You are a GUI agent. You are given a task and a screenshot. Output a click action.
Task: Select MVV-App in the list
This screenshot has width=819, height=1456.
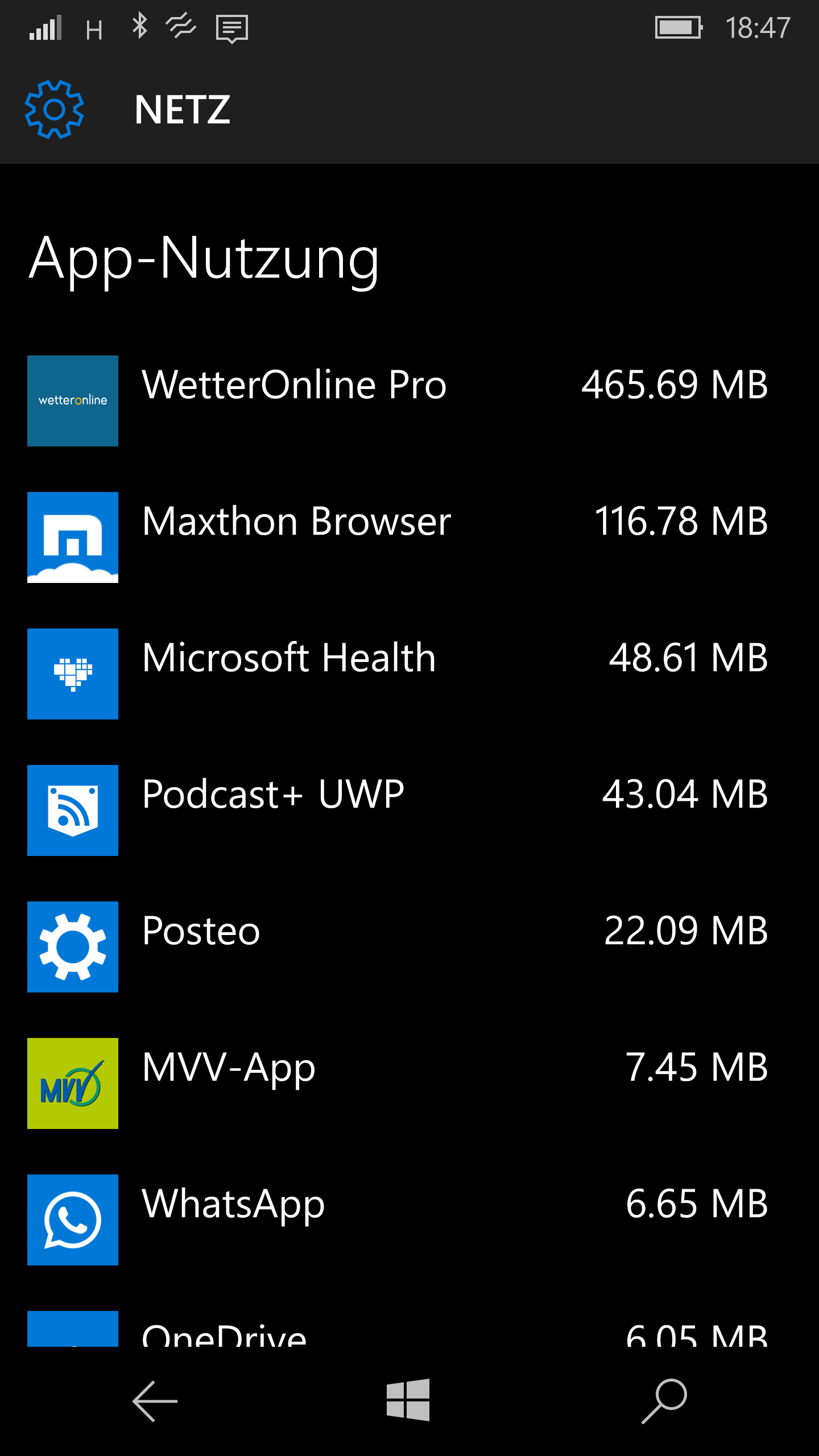409,1083
